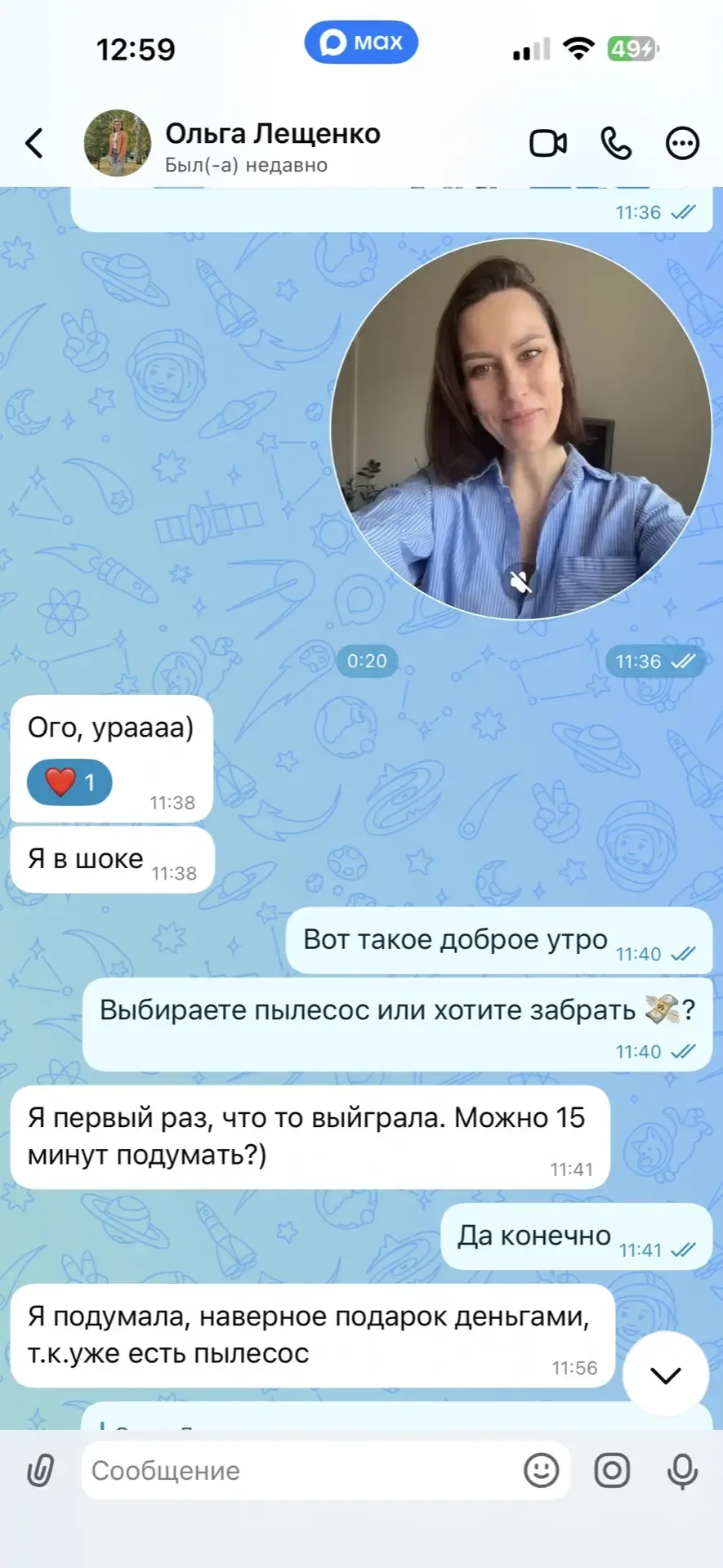Open Ольга Лещенко's profile avatar
Viewport: 723px width, 1568px height.
coord(118,144)
